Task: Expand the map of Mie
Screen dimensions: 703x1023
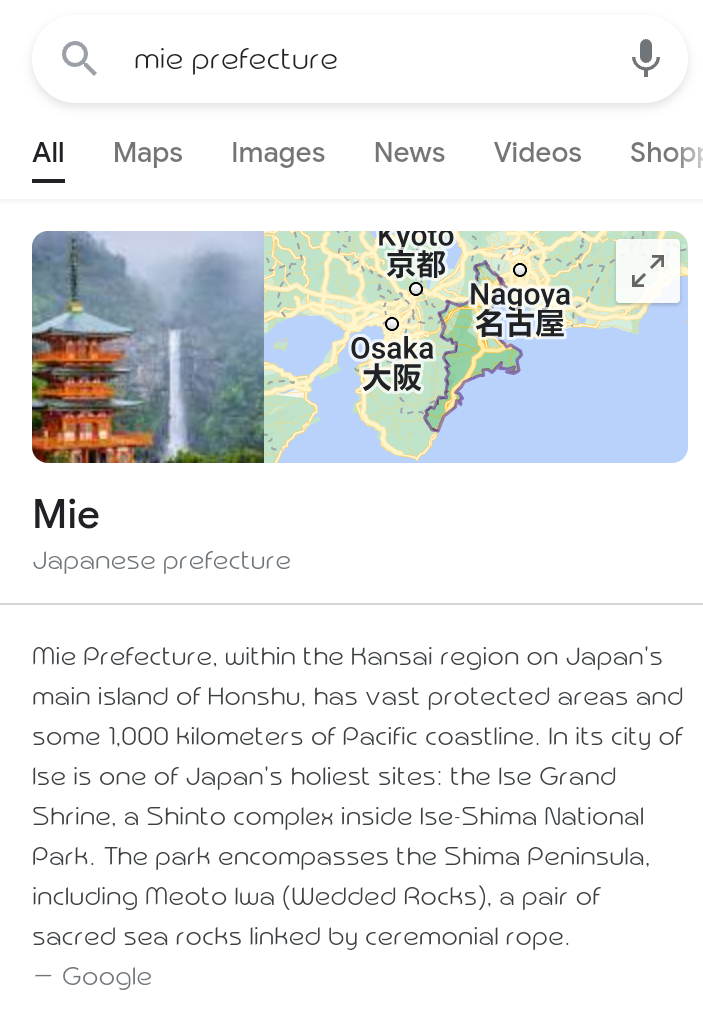Action: 648,271
